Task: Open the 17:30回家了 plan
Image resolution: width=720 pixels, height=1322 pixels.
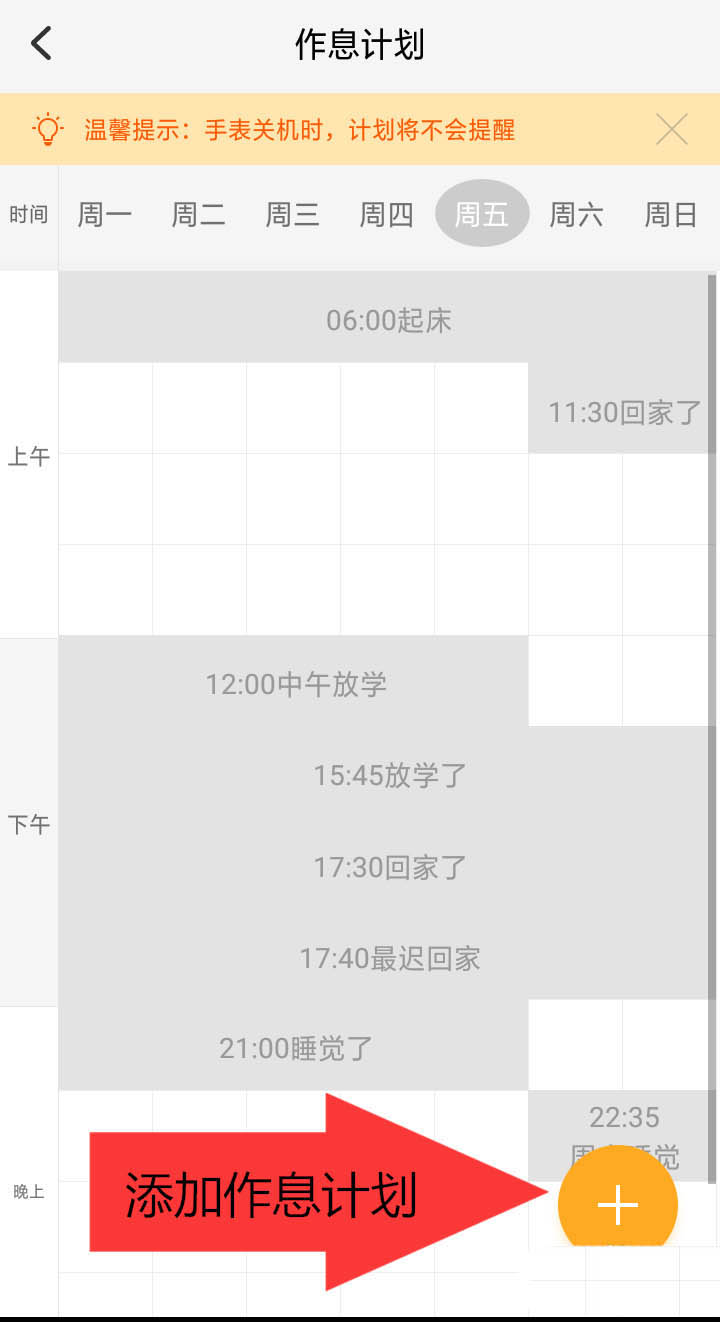Action: 390,867
